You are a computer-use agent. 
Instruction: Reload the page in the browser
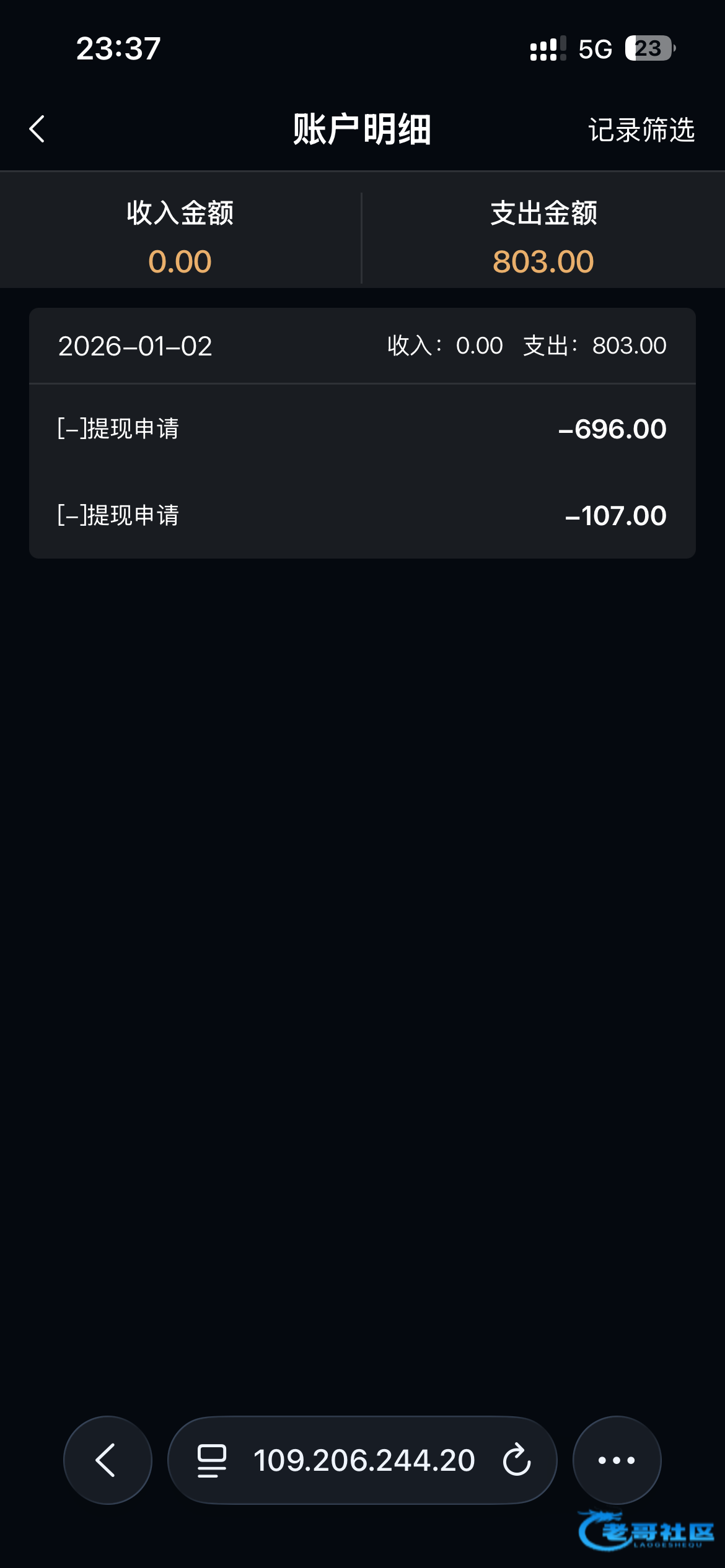tap(517, 1460)
